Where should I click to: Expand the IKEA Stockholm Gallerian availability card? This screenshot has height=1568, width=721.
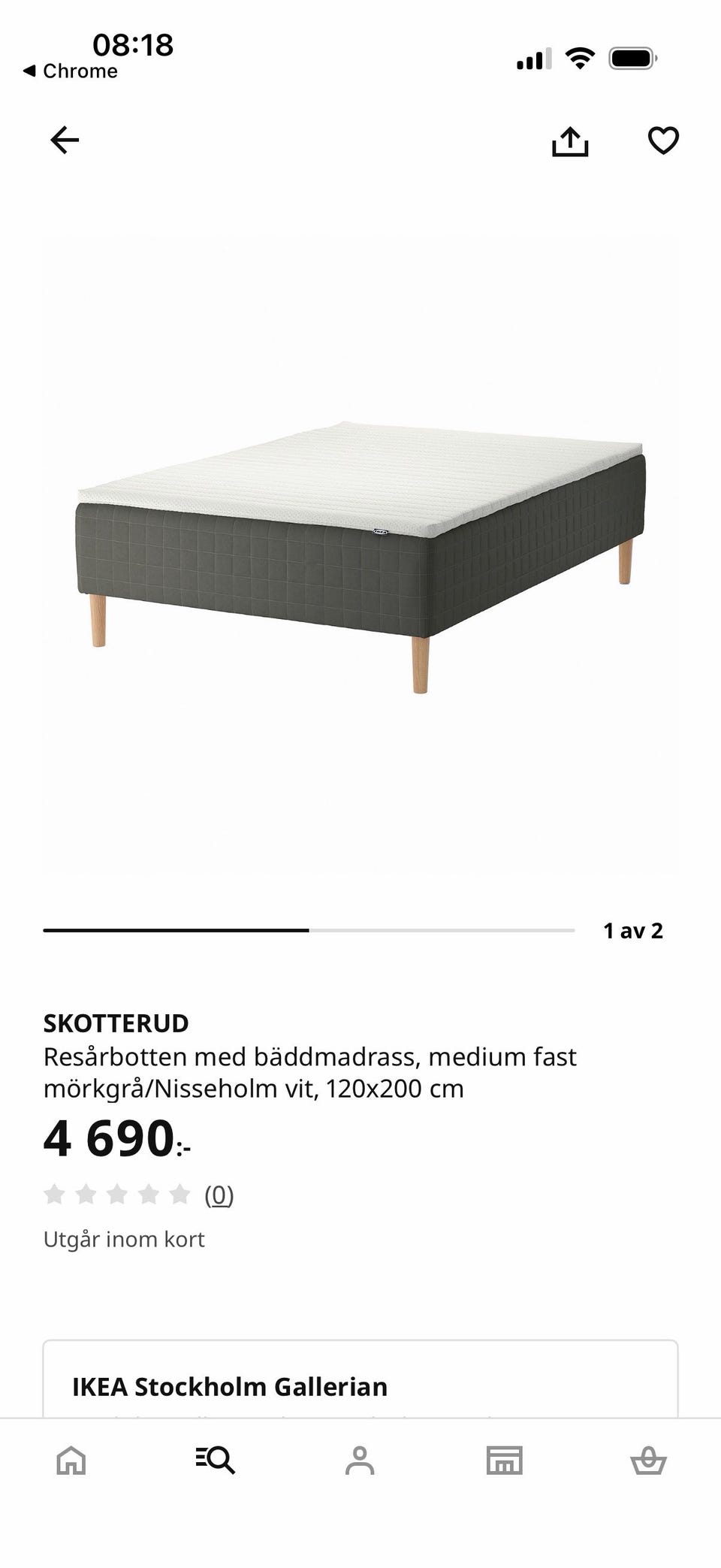point(360,1386)
